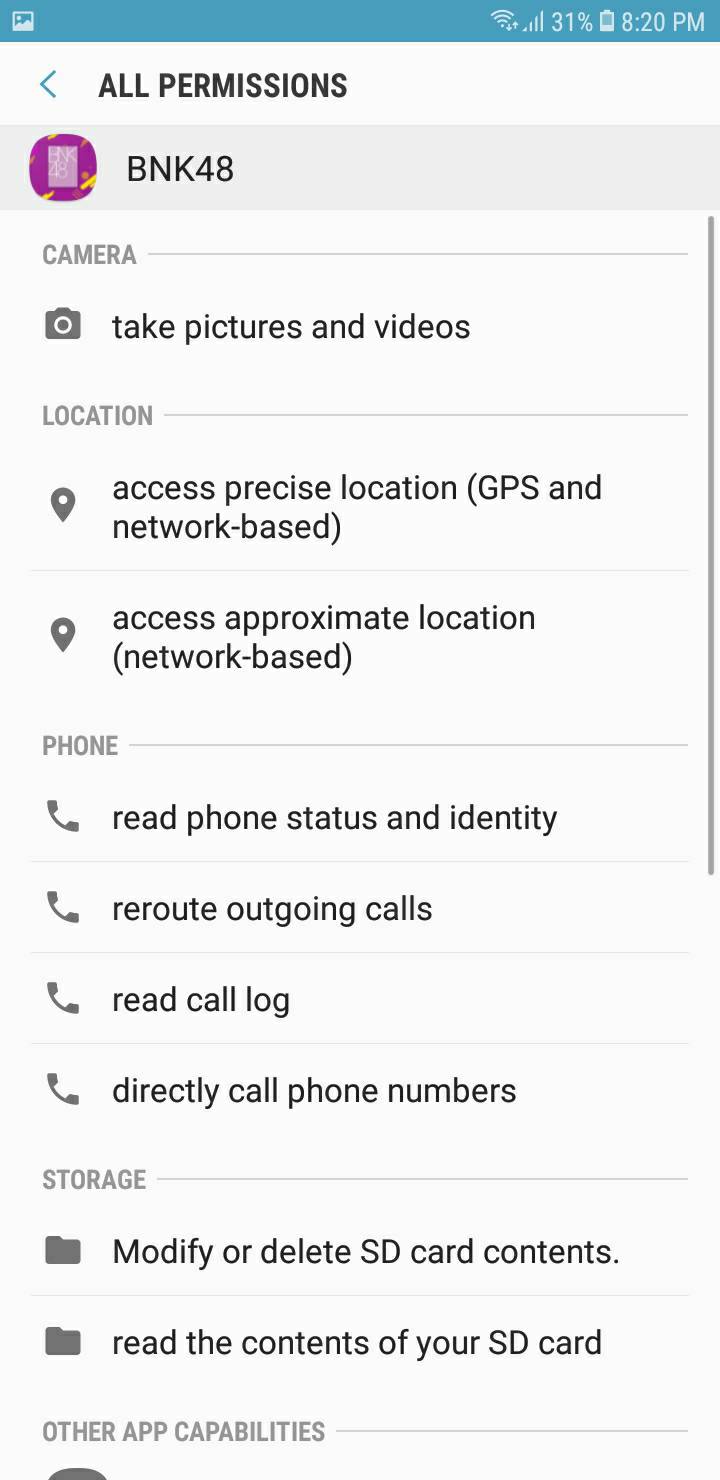Open access approximate location permission

[360, 636]
